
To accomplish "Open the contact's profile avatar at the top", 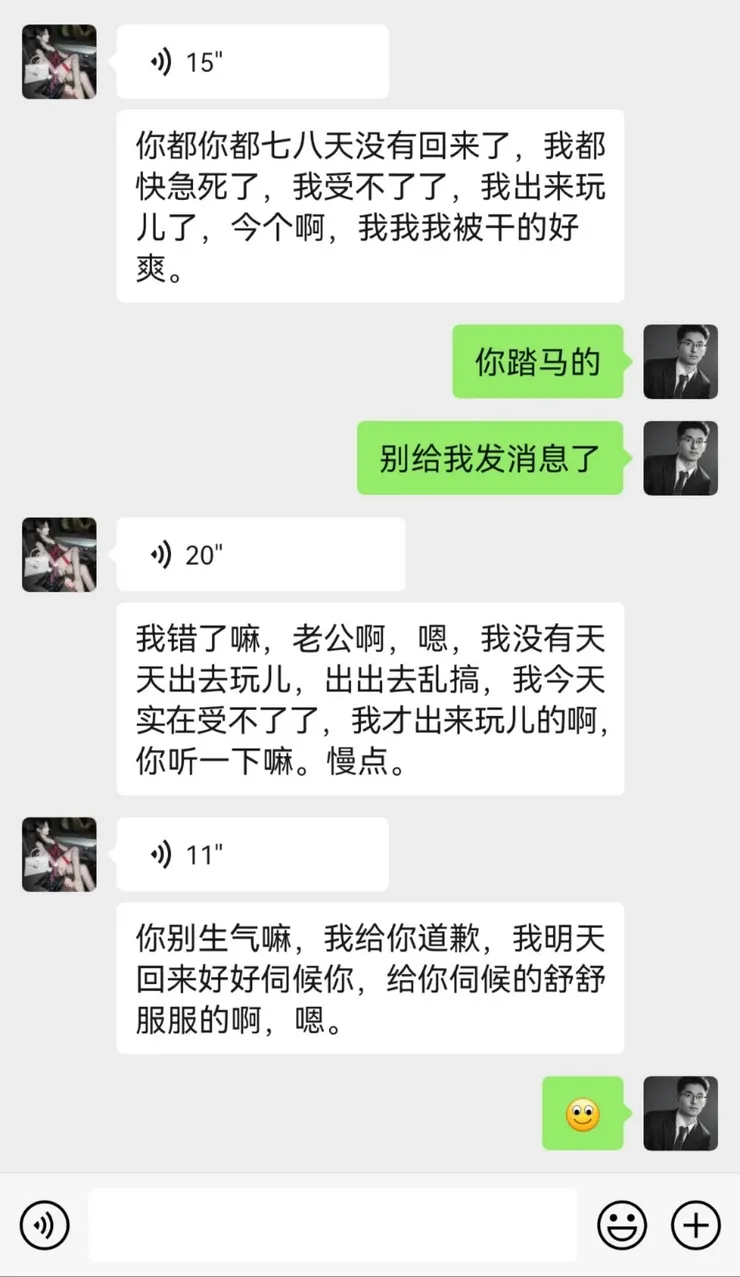I will click(x=58, y=61).
